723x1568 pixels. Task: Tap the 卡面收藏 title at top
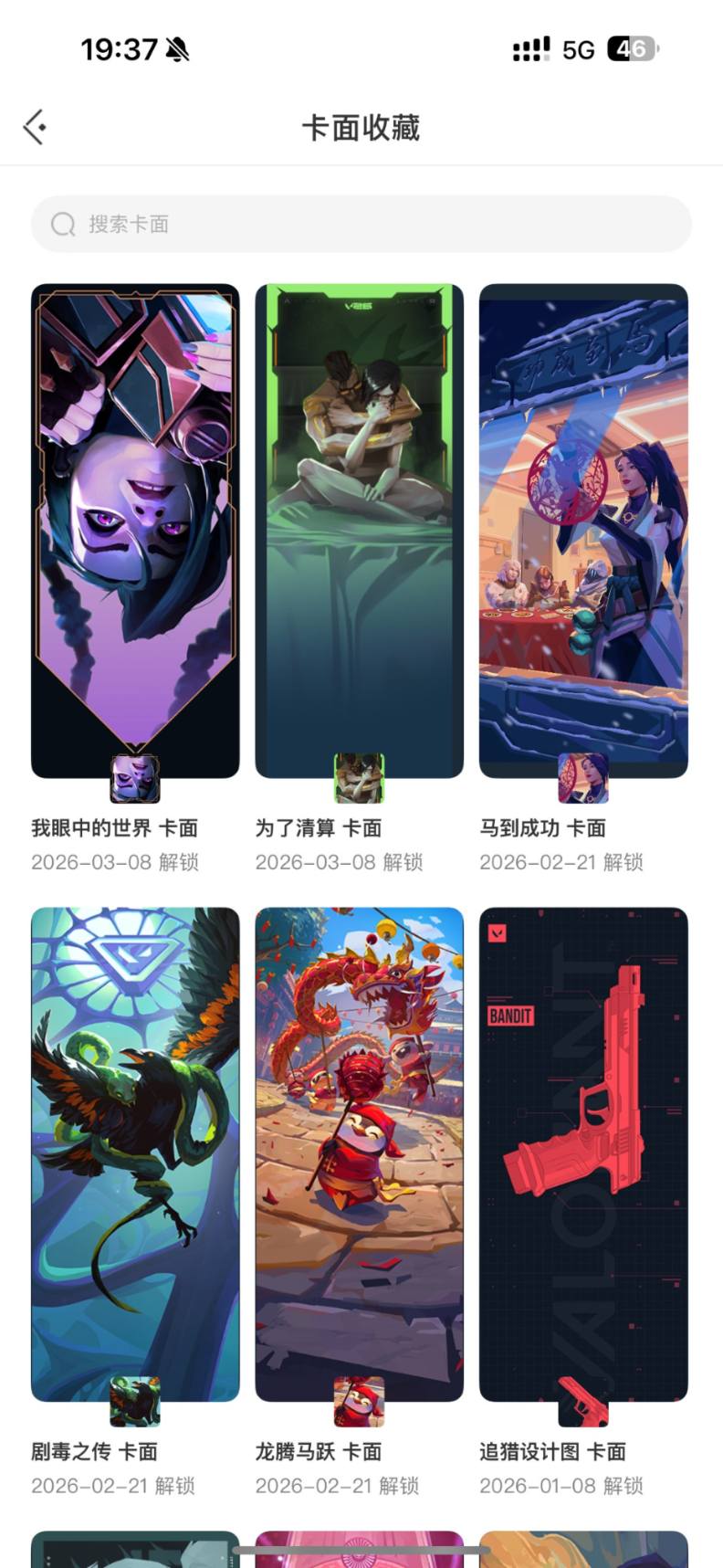click(361, 127)
